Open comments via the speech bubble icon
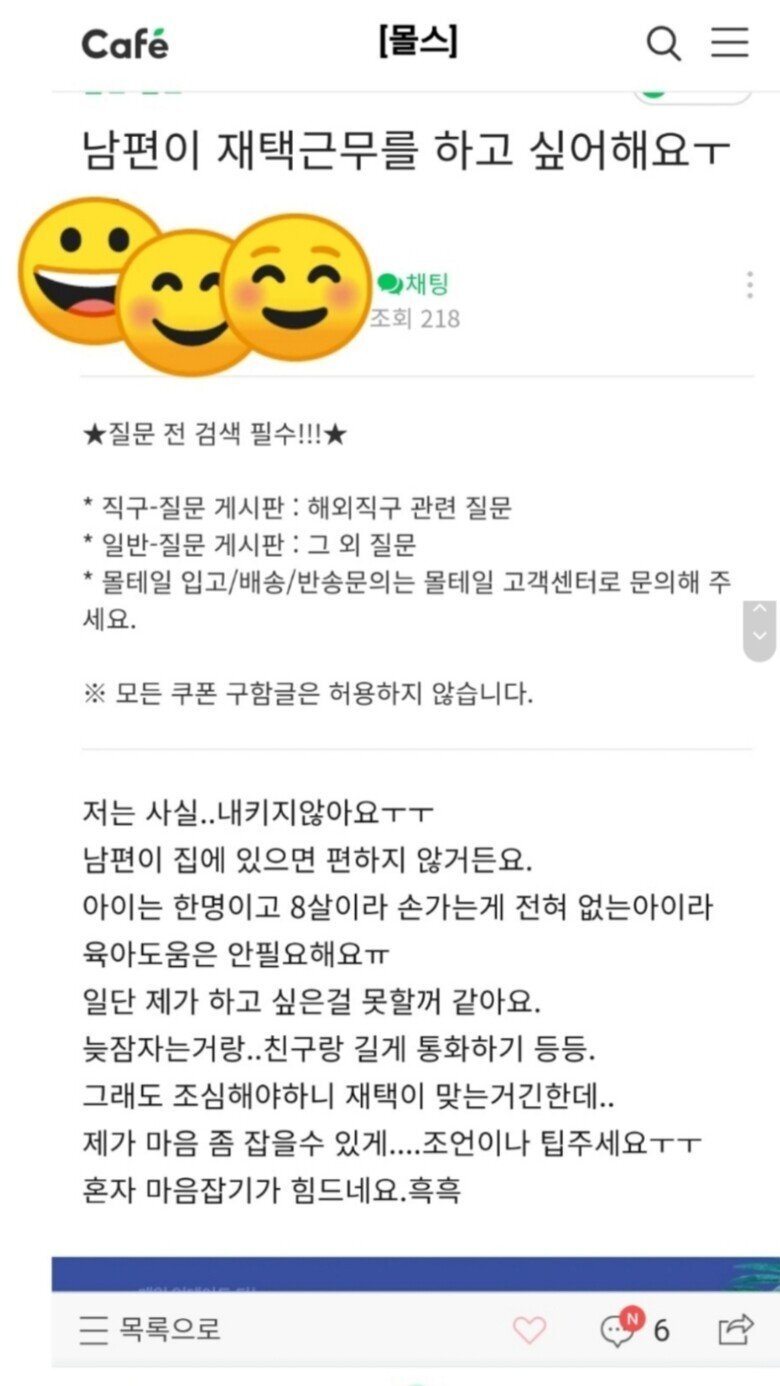780x1386 pixels. tap(617, 1329)
